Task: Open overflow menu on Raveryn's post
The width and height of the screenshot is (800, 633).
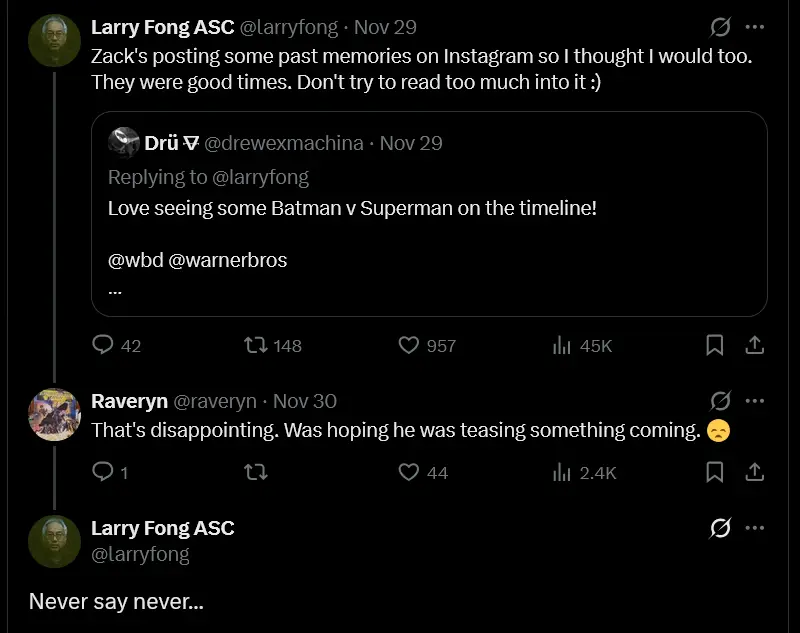Action: [756, 401]
